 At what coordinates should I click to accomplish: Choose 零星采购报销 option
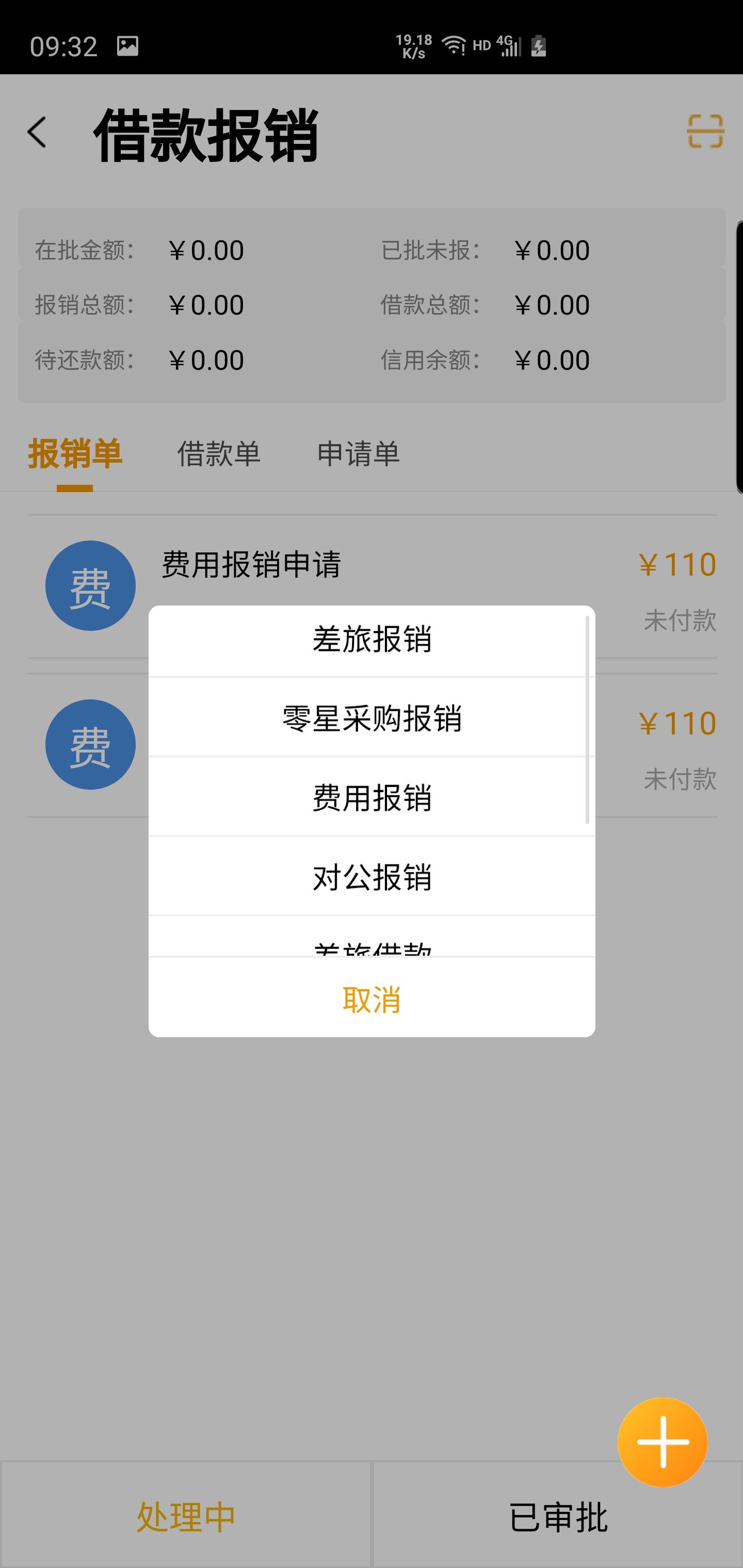pyautogui.click(x=372, y=718)
